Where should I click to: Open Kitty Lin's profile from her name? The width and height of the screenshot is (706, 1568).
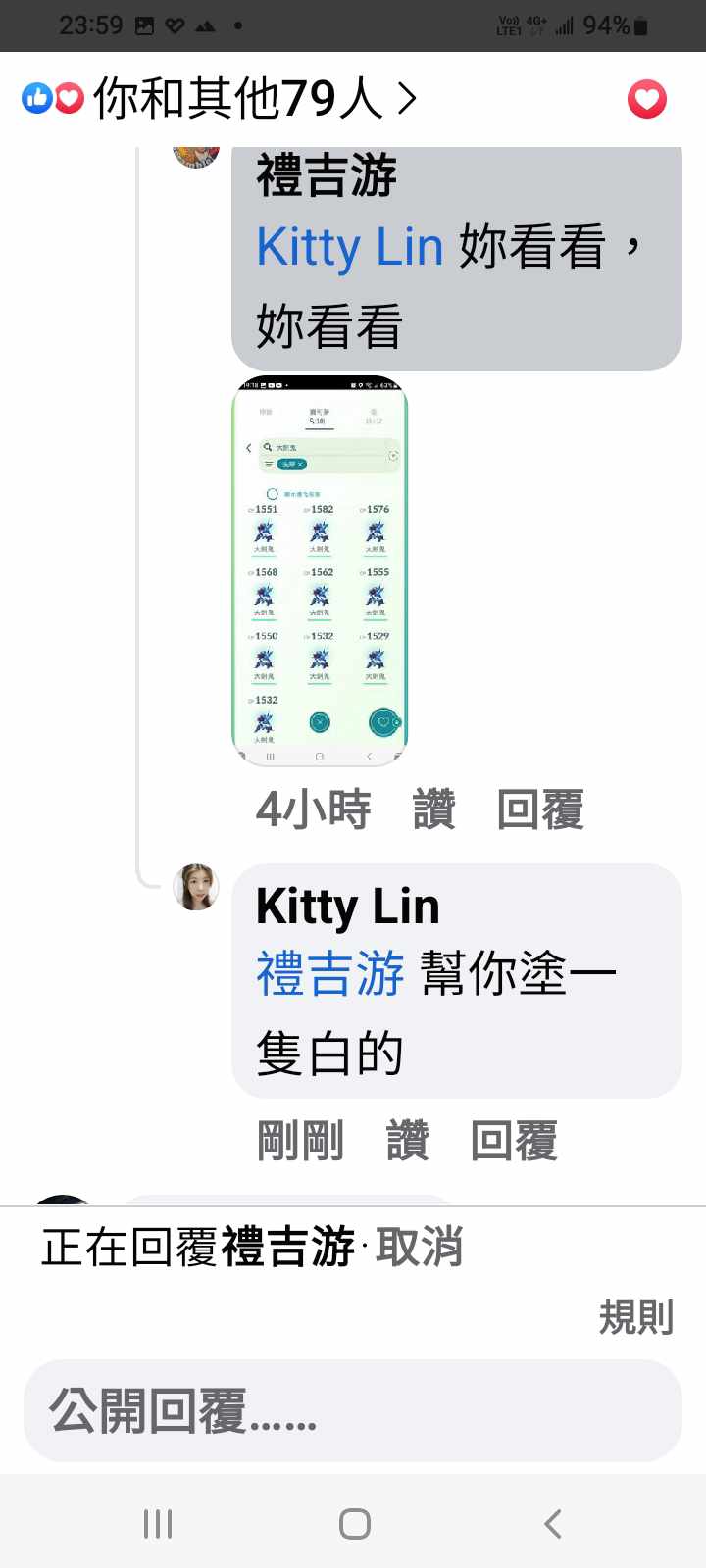347,906
